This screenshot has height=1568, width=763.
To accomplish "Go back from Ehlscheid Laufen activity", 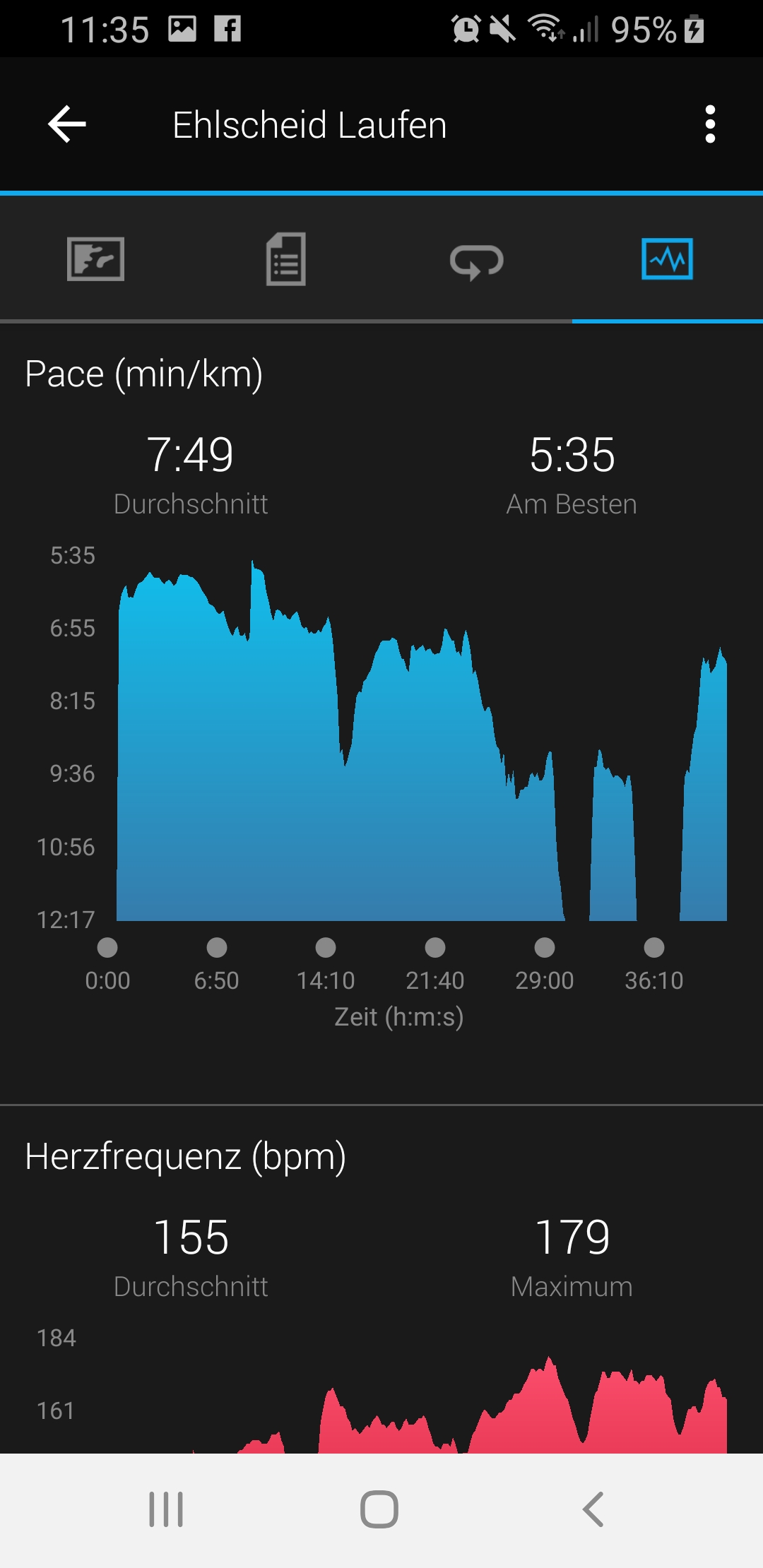I will (x=67, y=124).
